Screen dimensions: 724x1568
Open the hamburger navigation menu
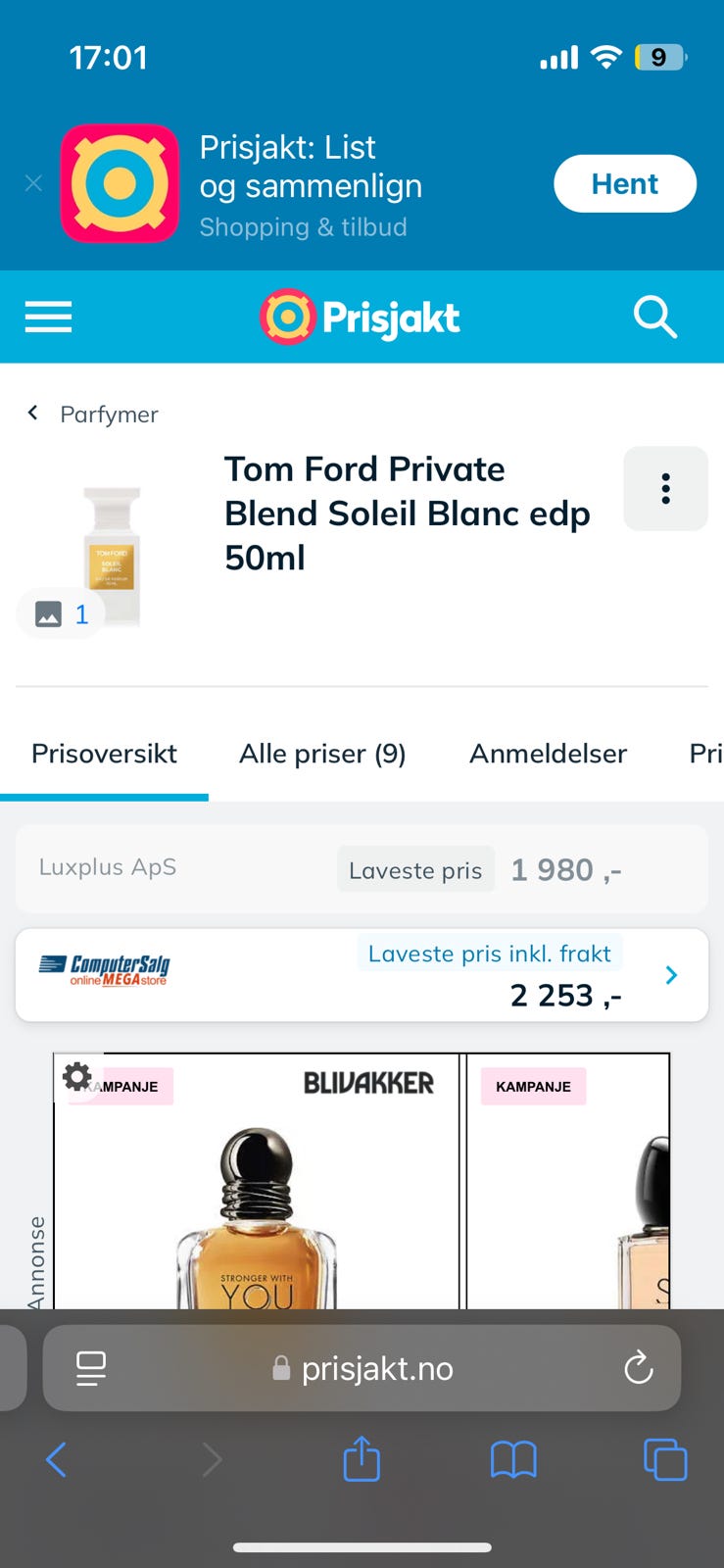[48, 317]
